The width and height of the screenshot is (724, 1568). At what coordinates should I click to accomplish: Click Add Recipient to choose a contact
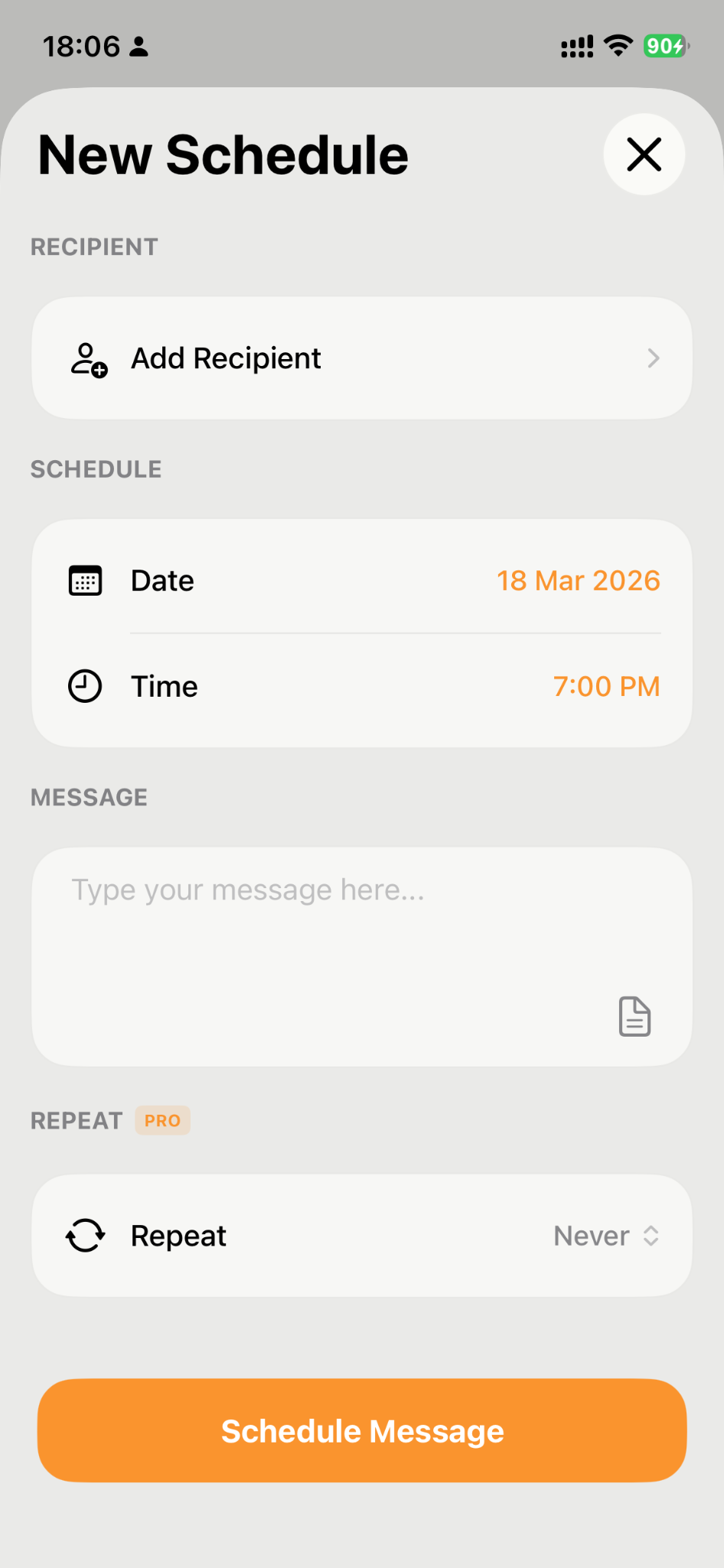pos(226,358)
